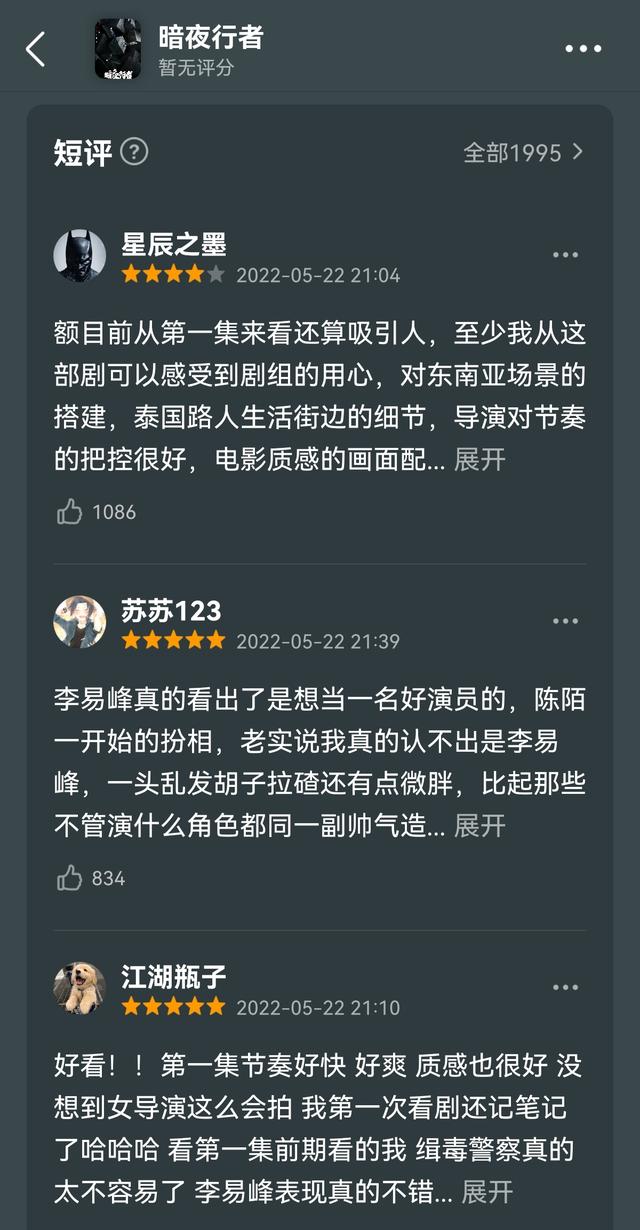Open 江湖瓶子's profile avatar

pyautogui.click(x=80, y=988)
